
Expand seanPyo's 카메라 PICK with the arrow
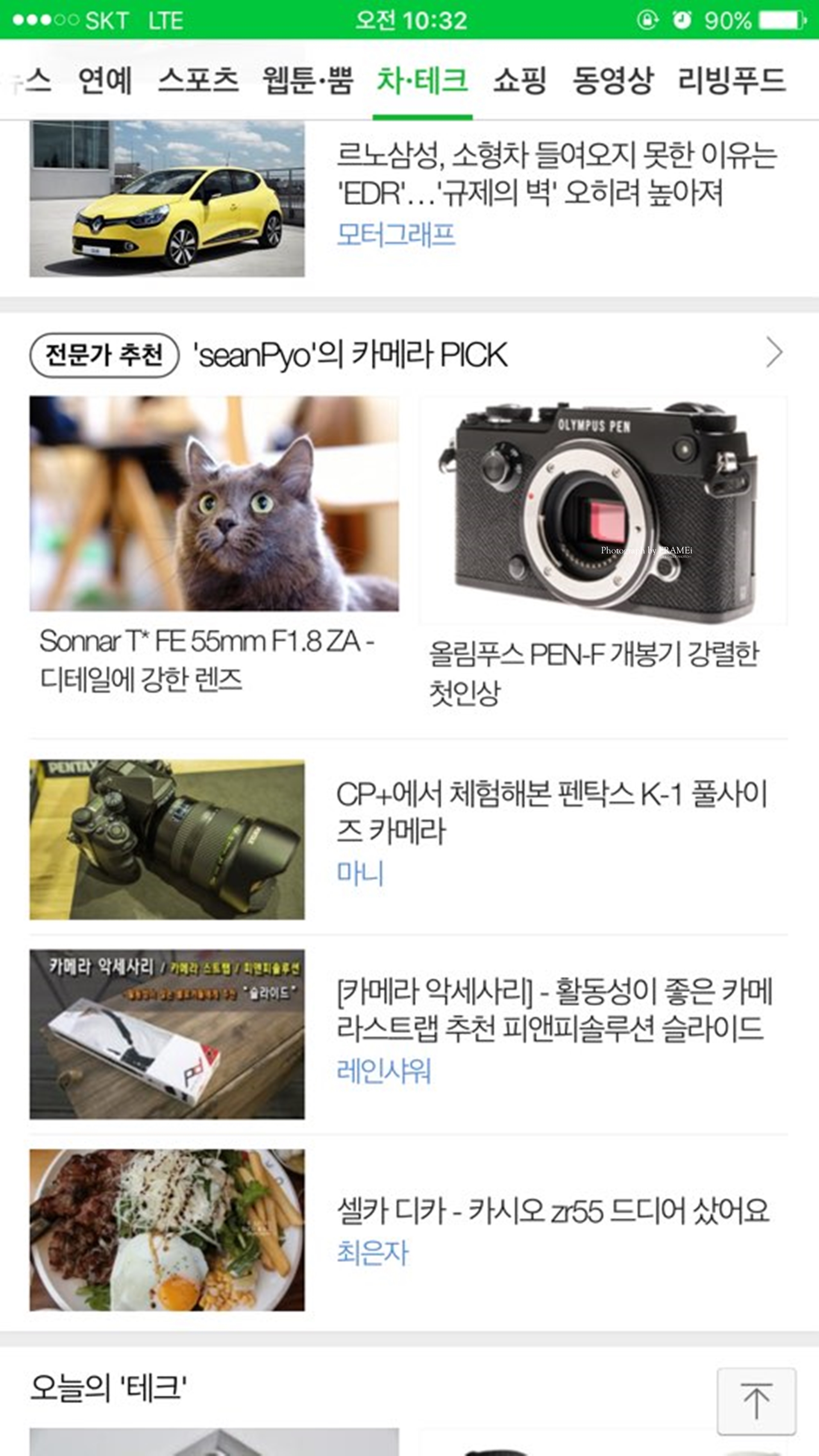click(774, 353)
